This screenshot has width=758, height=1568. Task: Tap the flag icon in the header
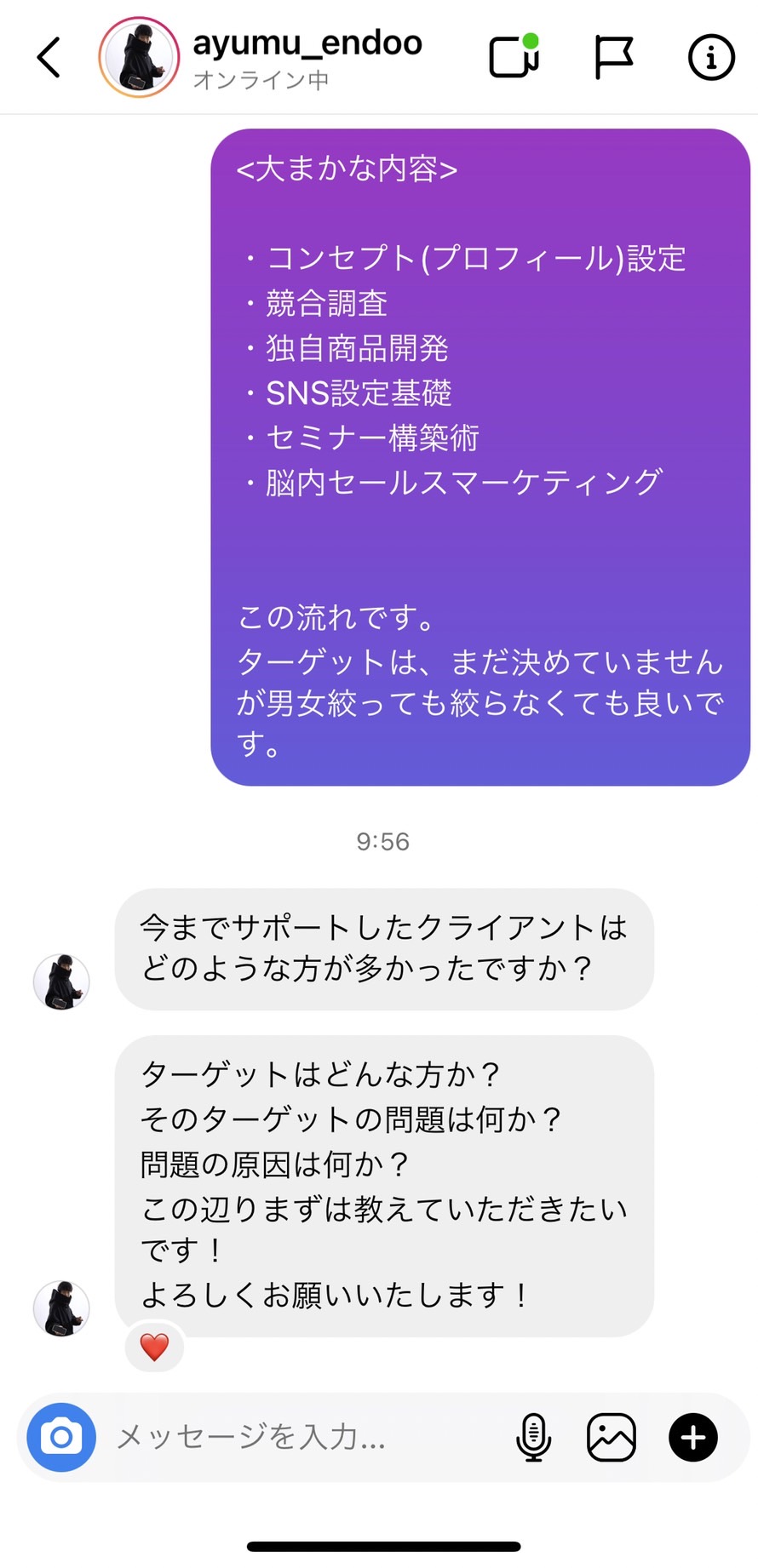point(613,58)
